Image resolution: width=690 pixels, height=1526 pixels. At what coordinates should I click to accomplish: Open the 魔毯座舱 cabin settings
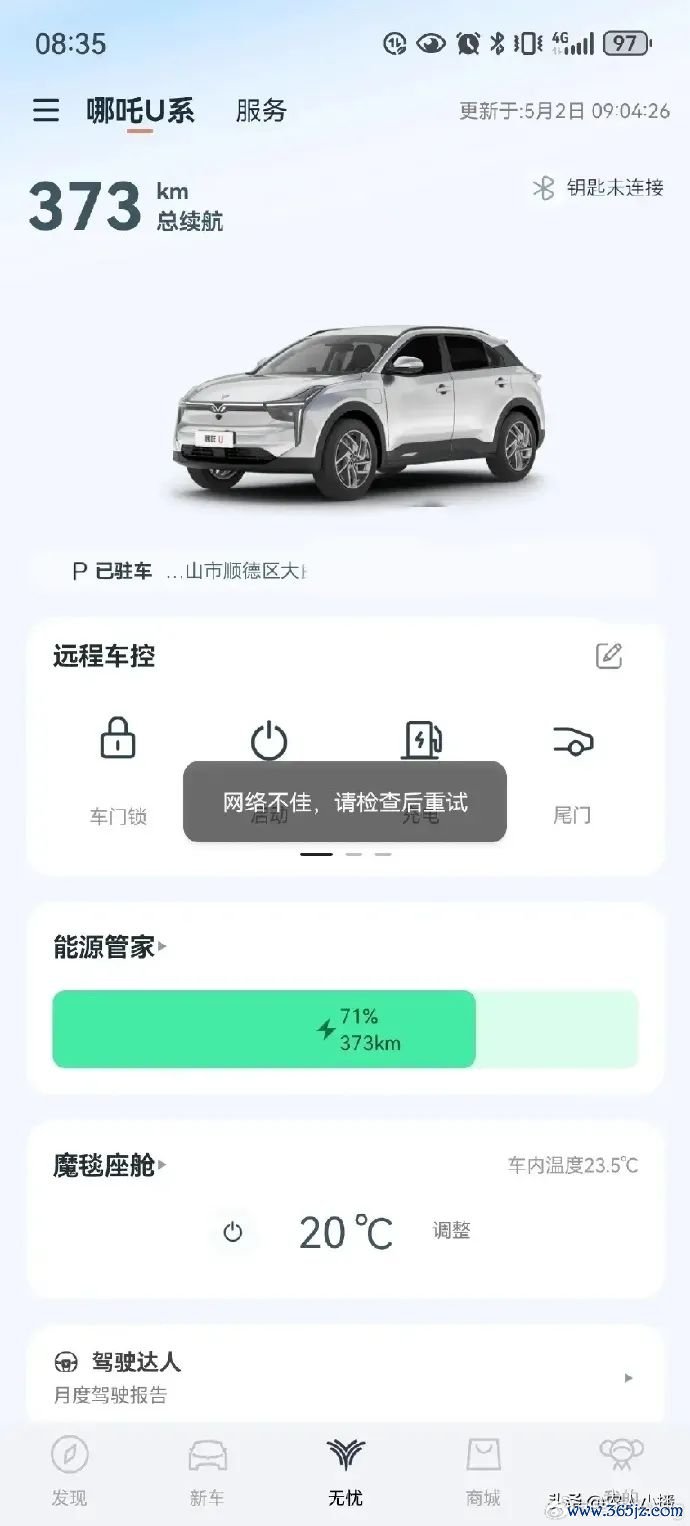pyautogui.click(x=108, y=1165)
